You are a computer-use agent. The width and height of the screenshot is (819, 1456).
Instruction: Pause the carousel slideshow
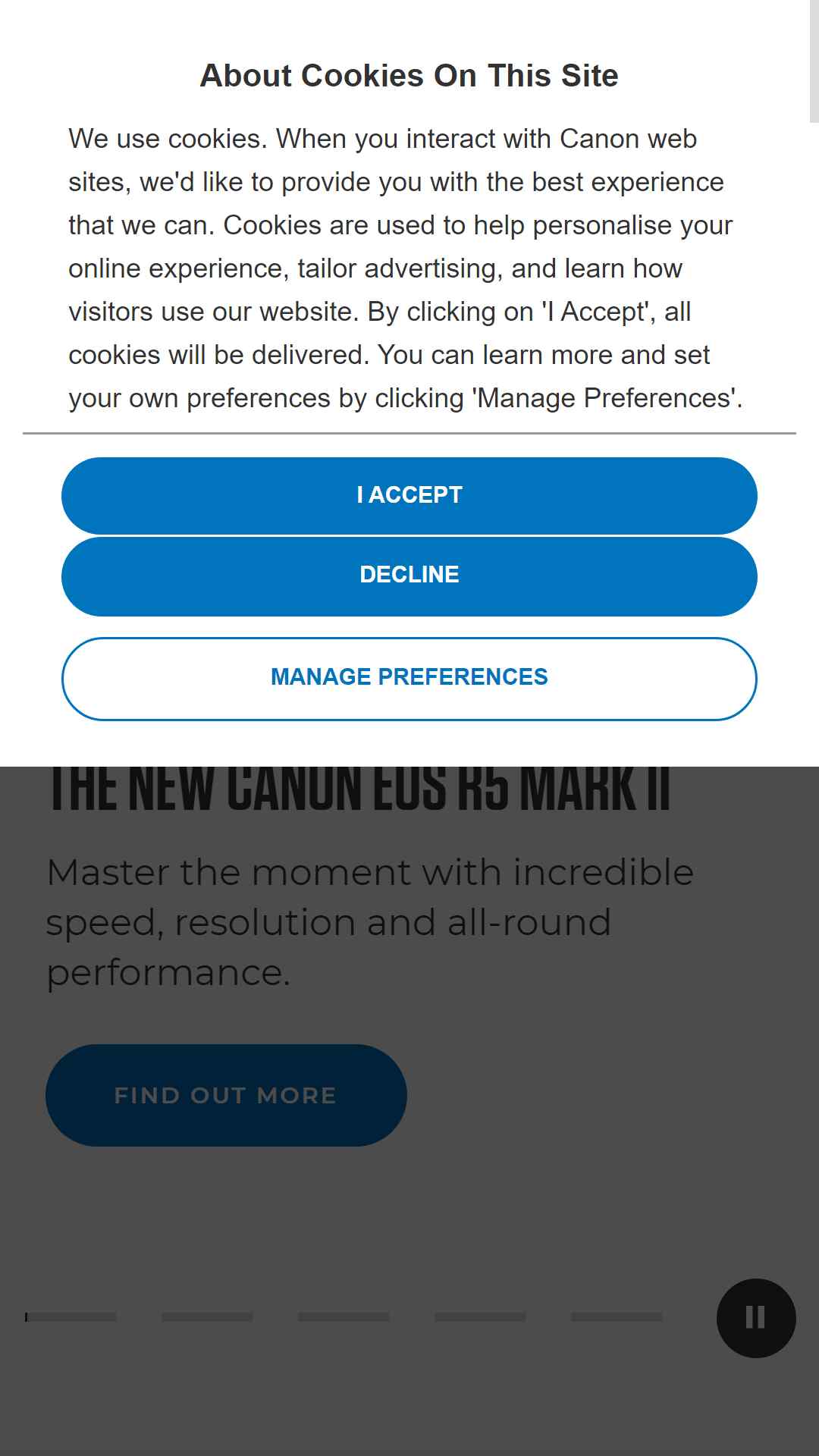coord(756,1318)
